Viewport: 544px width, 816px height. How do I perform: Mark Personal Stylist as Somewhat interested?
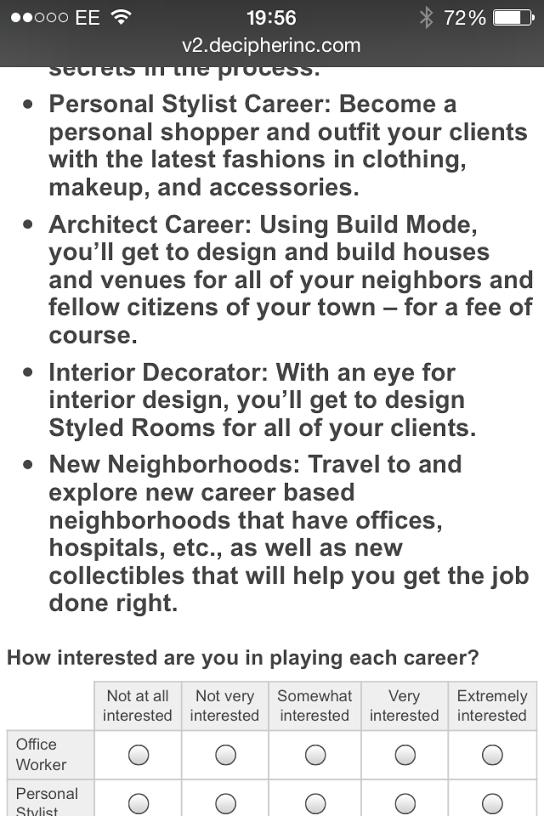315,804
